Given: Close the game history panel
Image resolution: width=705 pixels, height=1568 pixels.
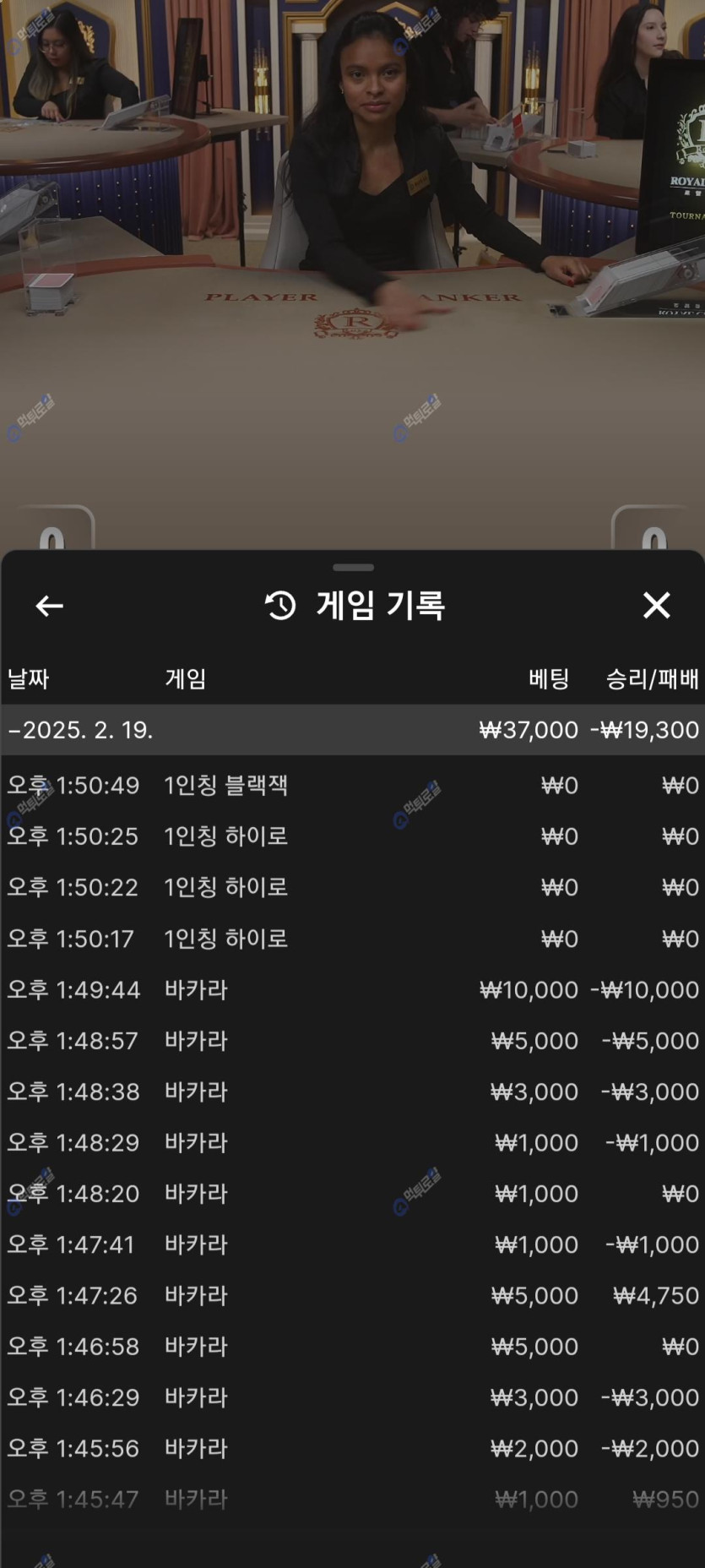Looking at the screenshot, I should coord(656,606).
